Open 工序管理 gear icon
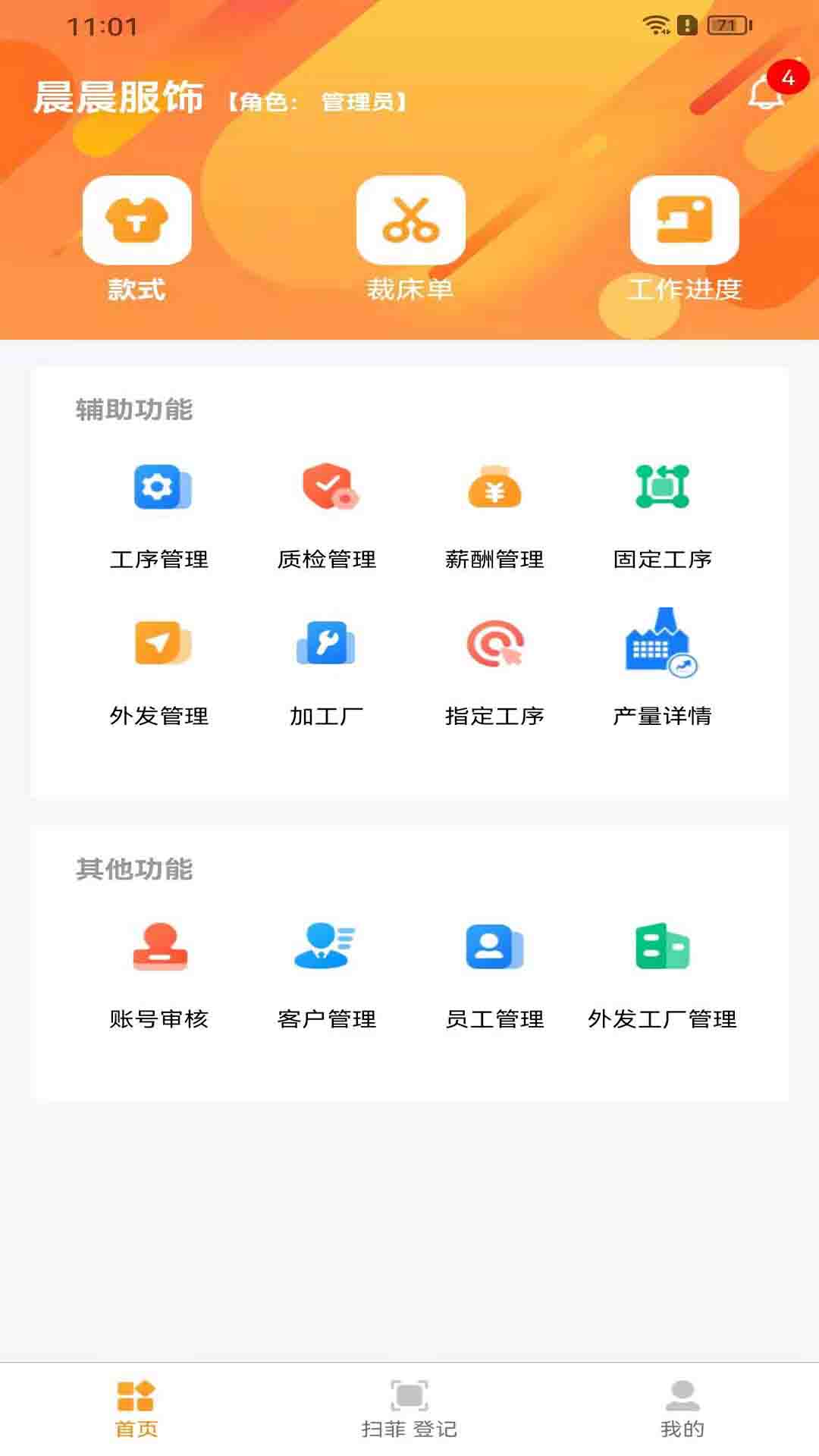This screenshot has height=1456, width=819. click(x=161, y=489)
